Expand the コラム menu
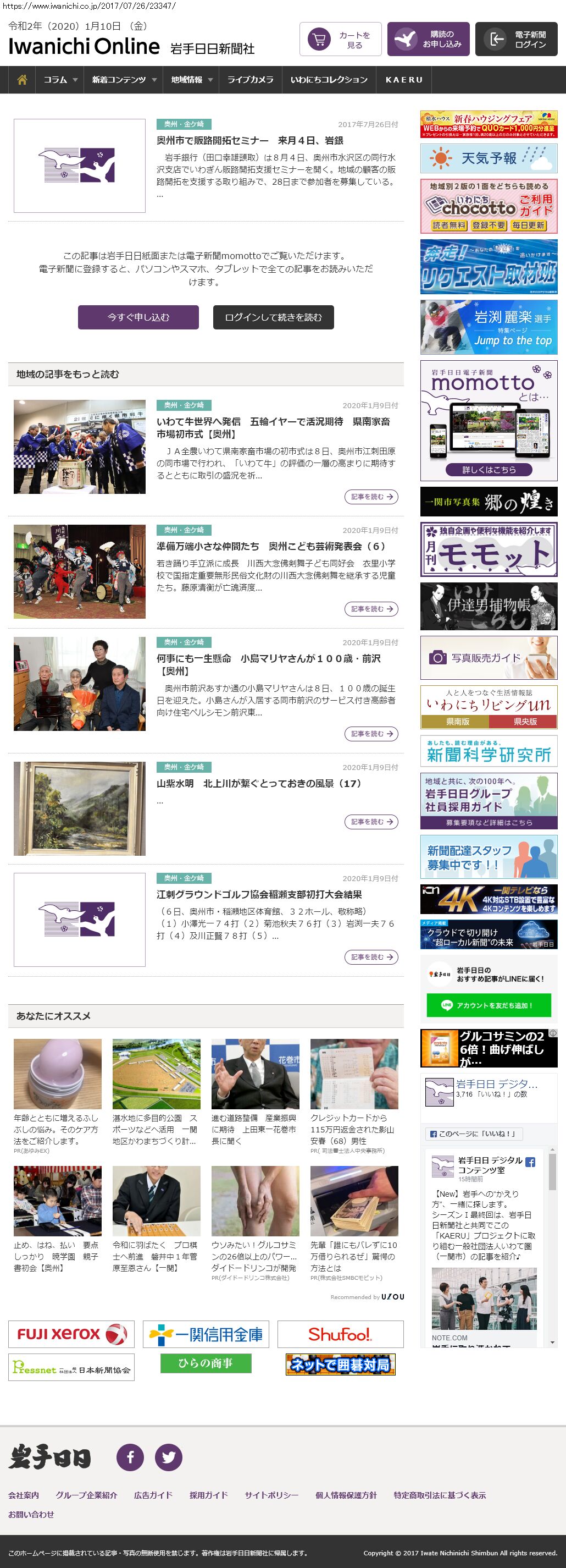The width and height of the screenshot is (566, 1568). point(59,80)
